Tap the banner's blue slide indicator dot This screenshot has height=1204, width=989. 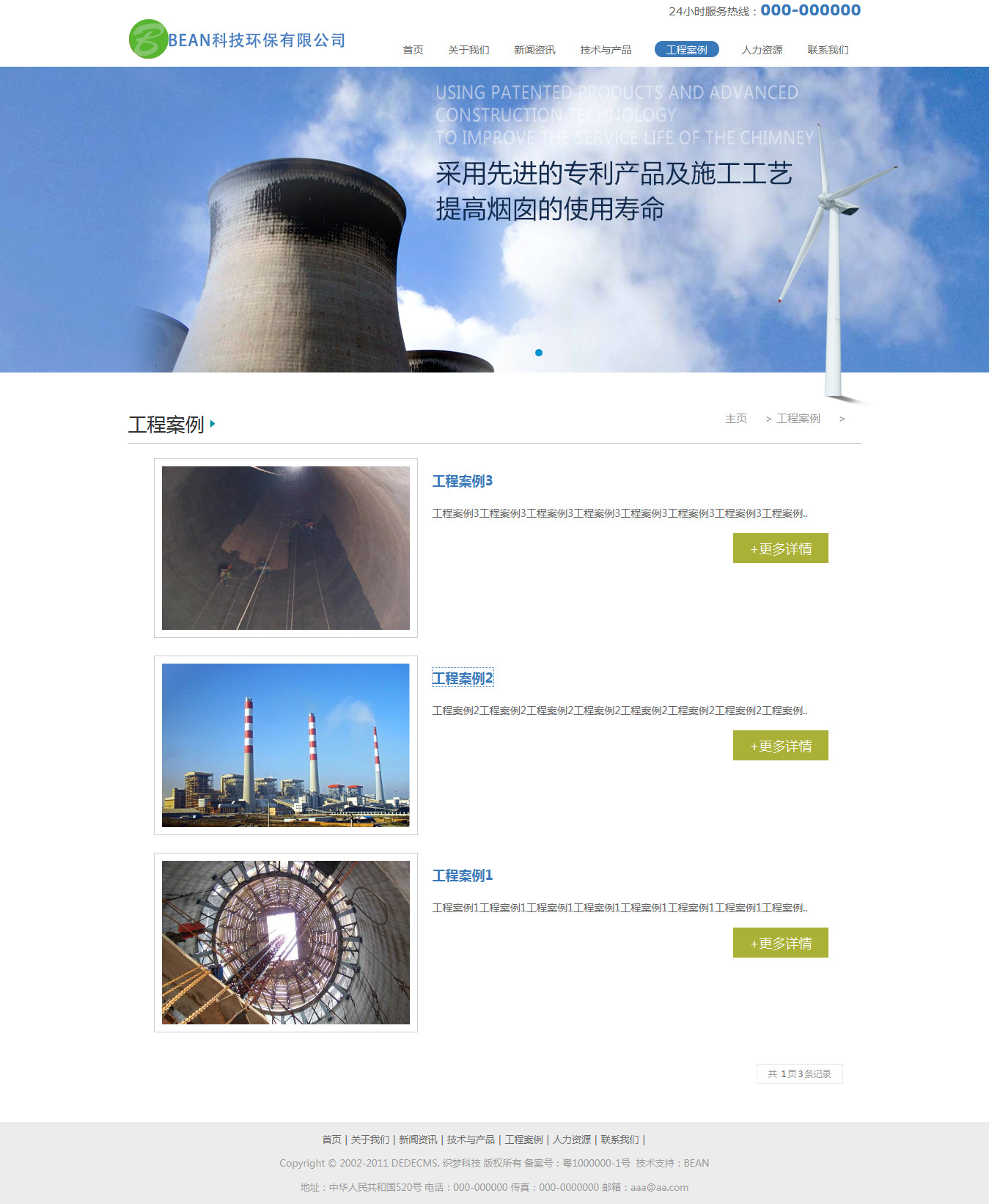pos(539,353)
